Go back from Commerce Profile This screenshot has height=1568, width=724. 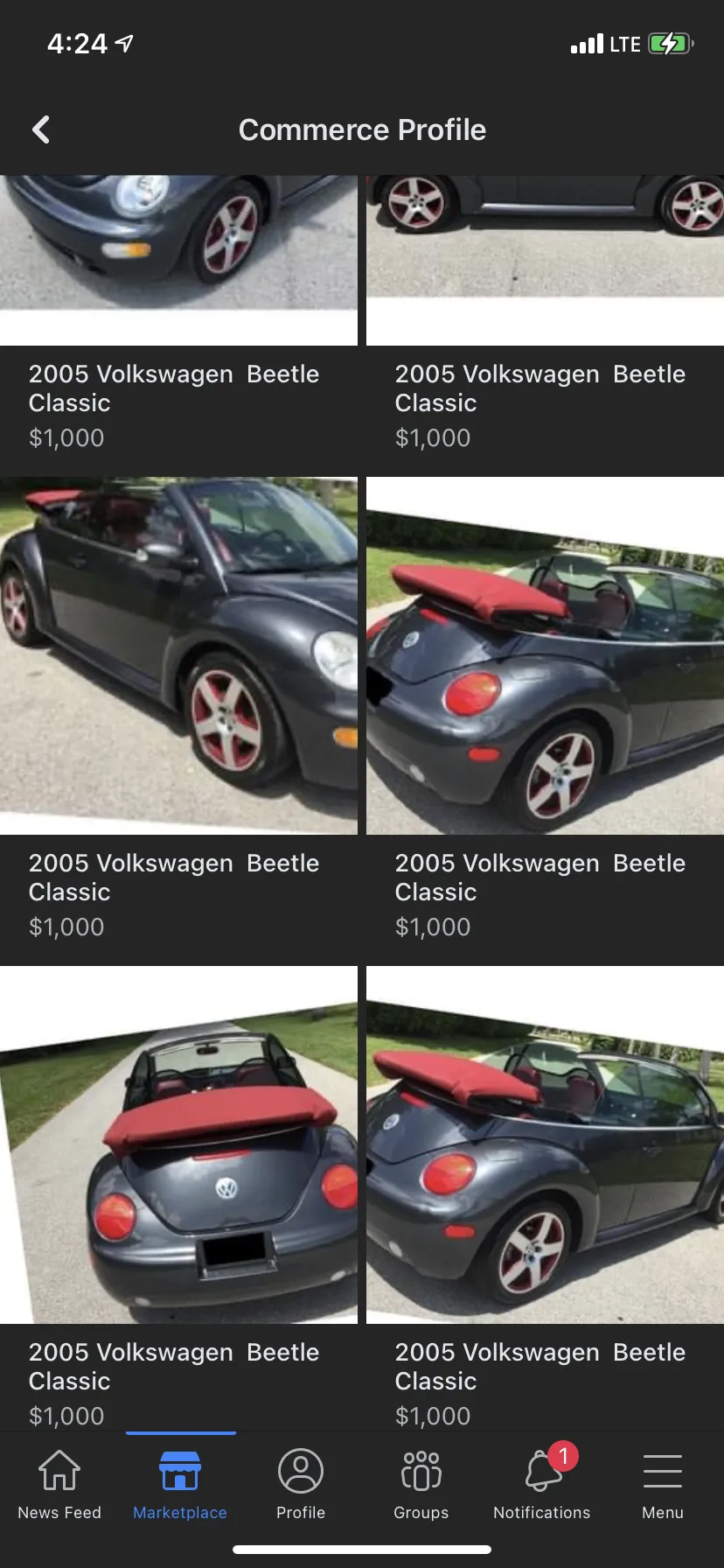pos(41,129)
